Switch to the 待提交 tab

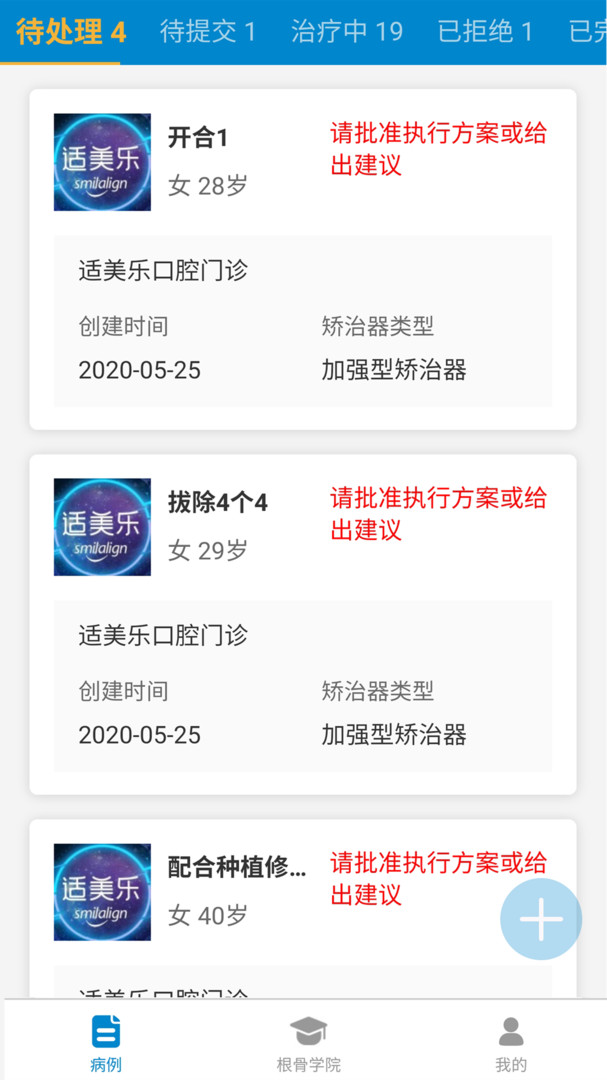tap(207, 31)
